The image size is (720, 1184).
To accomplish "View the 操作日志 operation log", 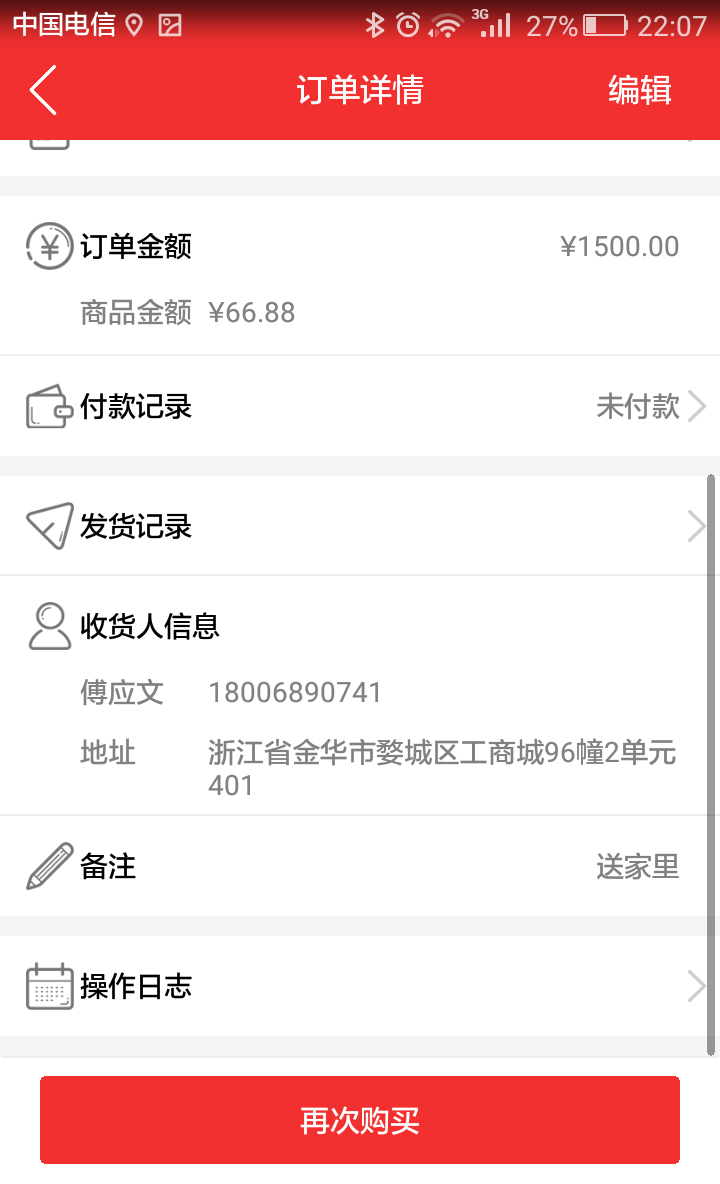I will click(x=360, y=987).
